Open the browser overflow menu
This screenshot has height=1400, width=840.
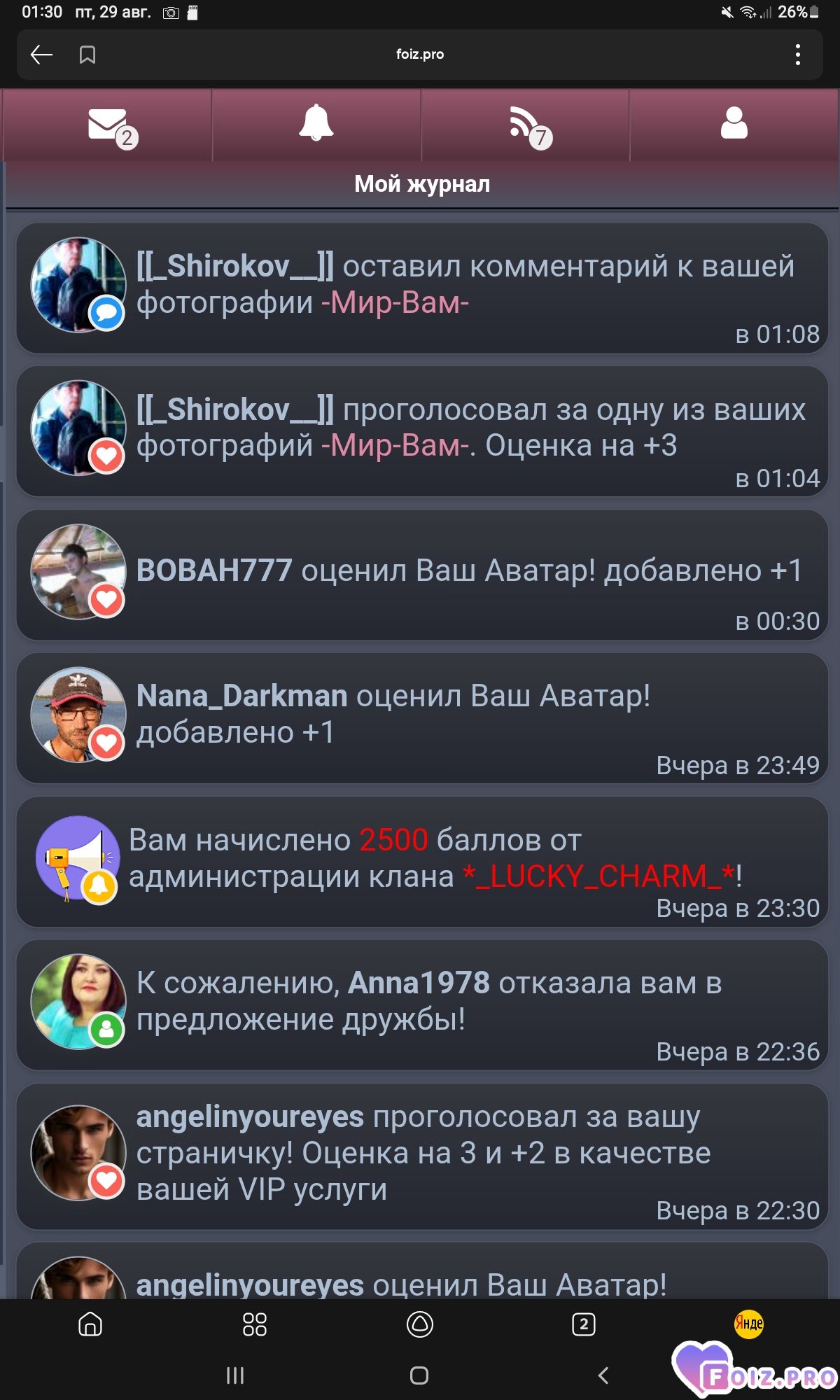pyautogui.click(x=797, y=55)
